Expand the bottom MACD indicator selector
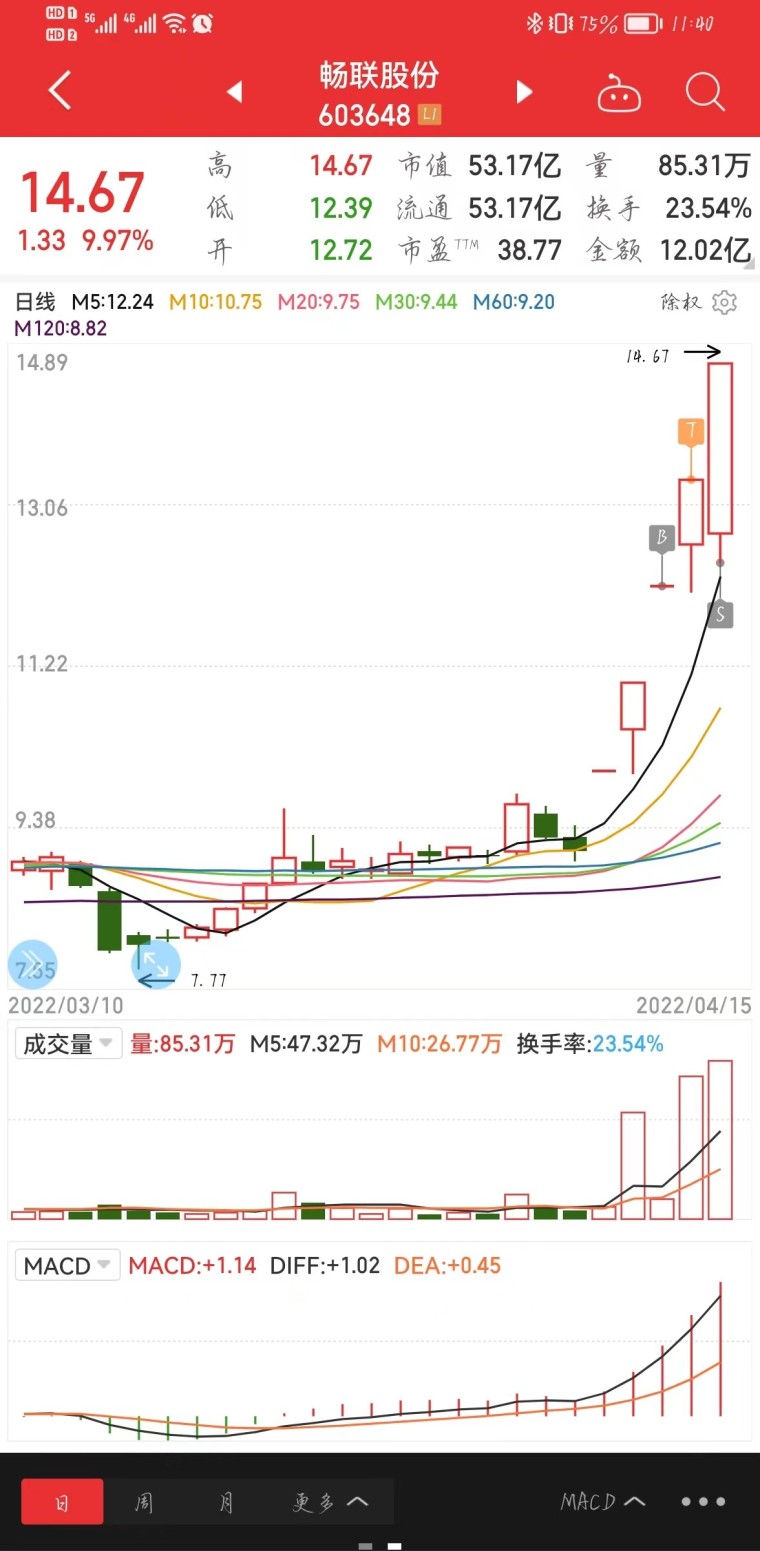The width and height of the screenshot is (760, 1551). (603, 1501)
